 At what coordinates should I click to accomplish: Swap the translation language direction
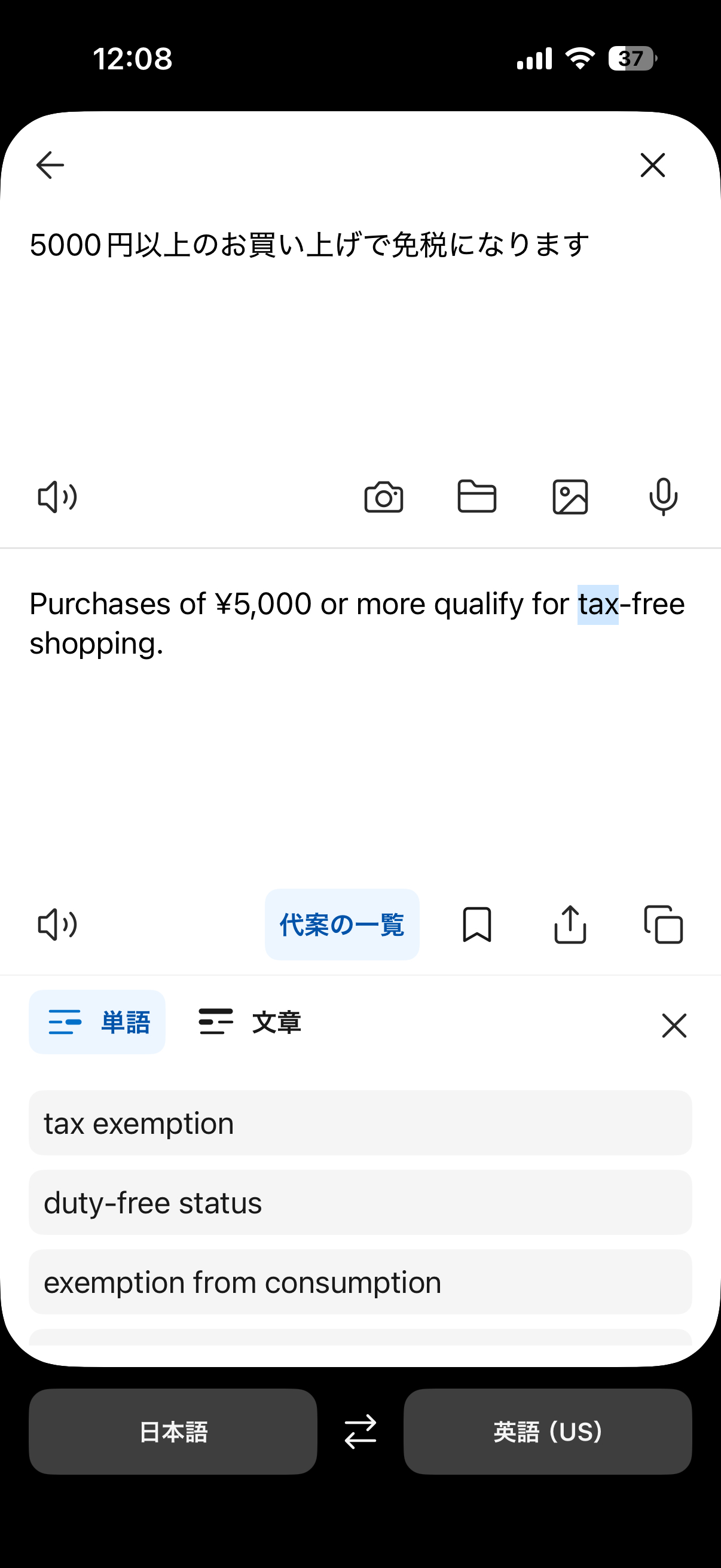pos(360,1433)
